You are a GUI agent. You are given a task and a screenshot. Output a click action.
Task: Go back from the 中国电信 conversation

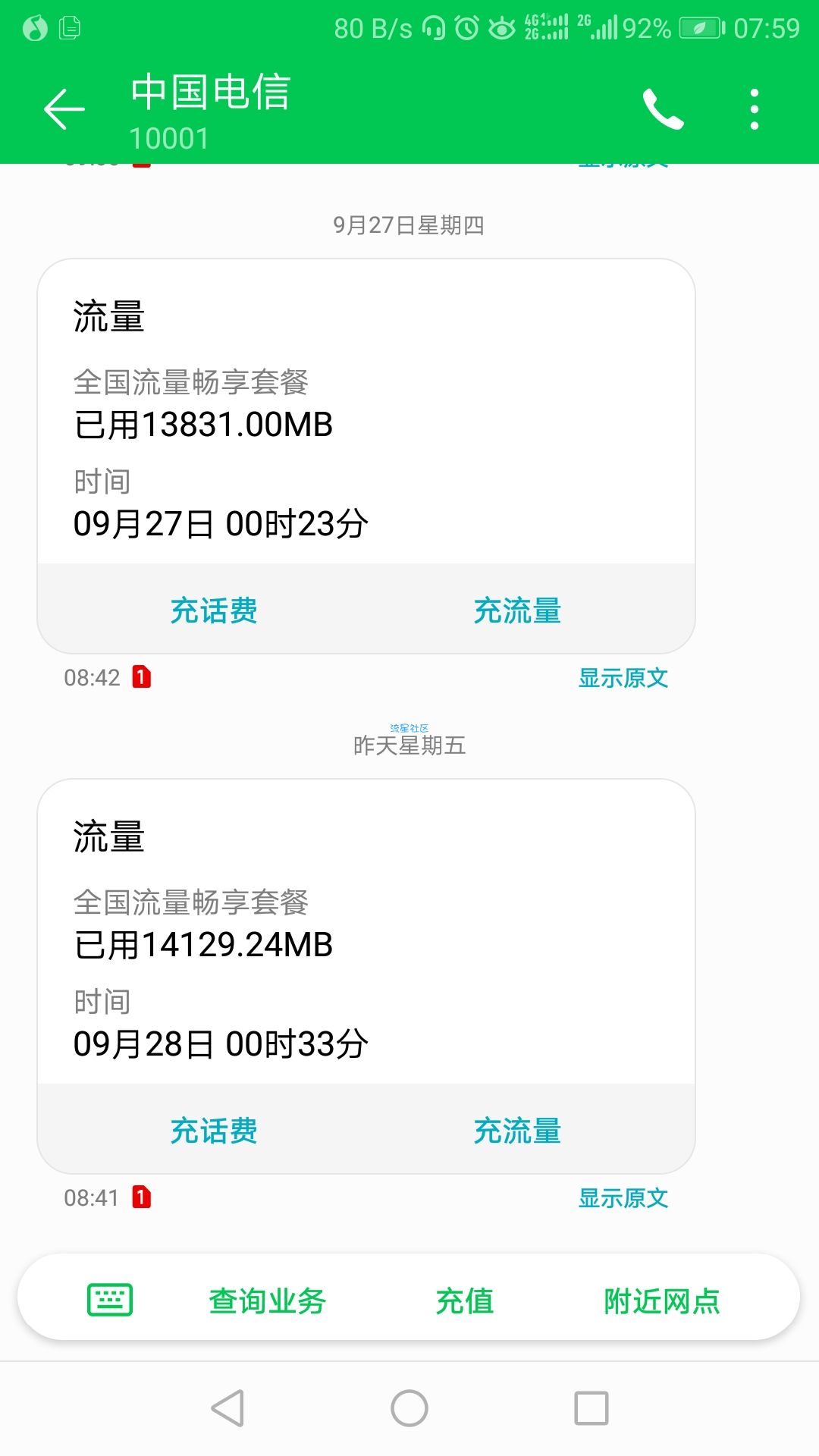tap(64, 110)
